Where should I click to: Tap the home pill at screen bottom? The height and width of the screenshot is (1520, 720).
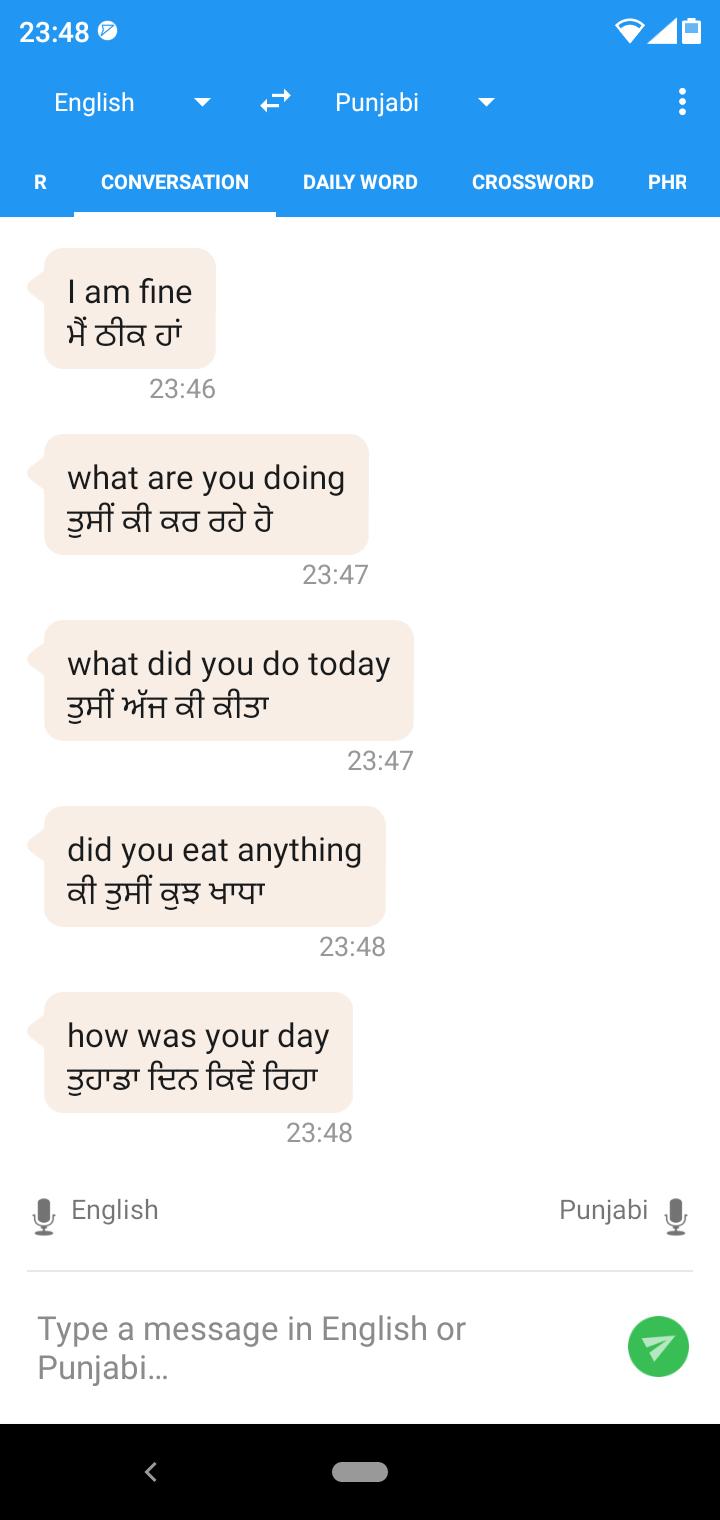tap(360, 1471)
